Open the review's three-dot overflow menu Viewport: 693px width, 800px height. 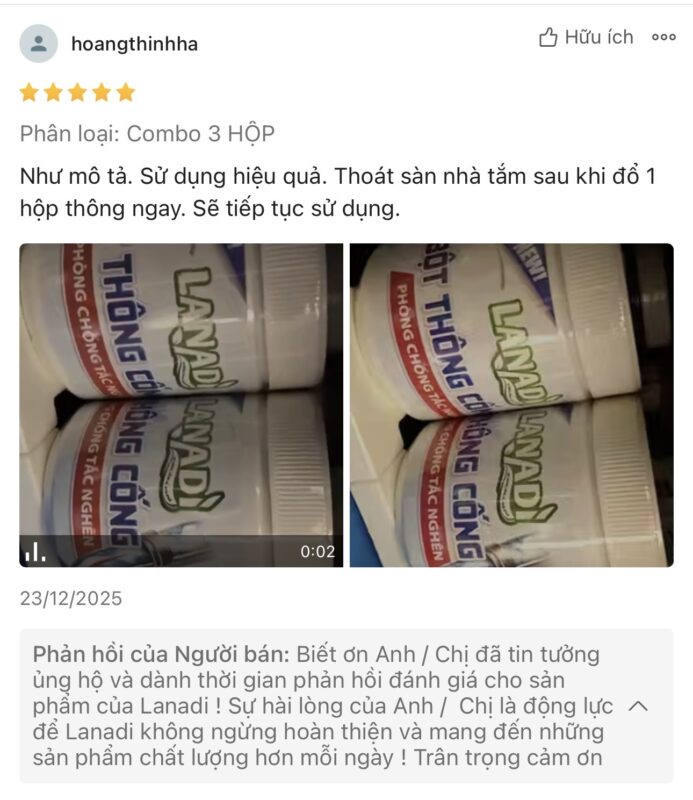click(x=664, y=38)
